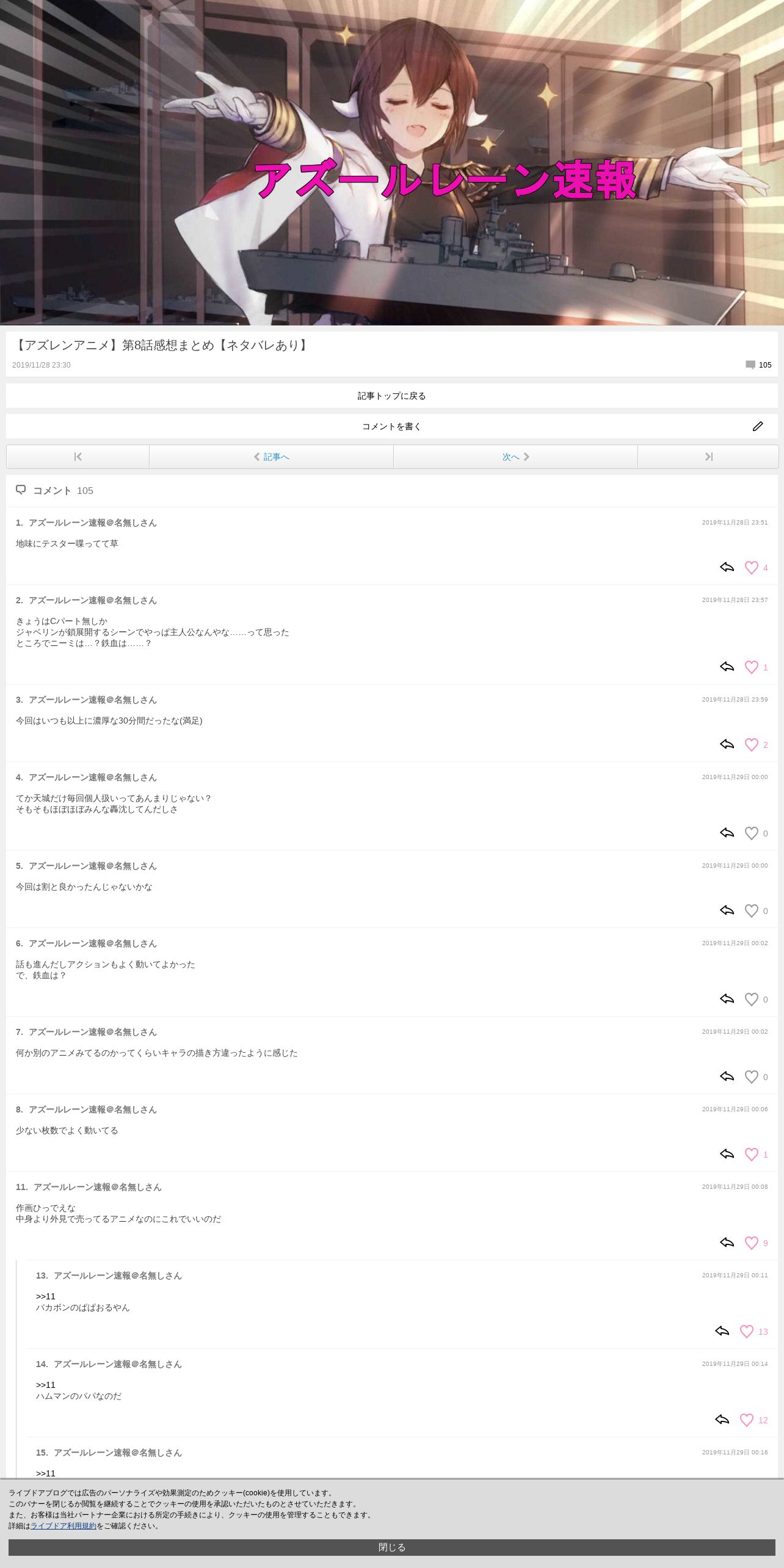Like comment 8 少ない枚数
This screenshot has height=1568, width=784.
[x=752, y=1155]
